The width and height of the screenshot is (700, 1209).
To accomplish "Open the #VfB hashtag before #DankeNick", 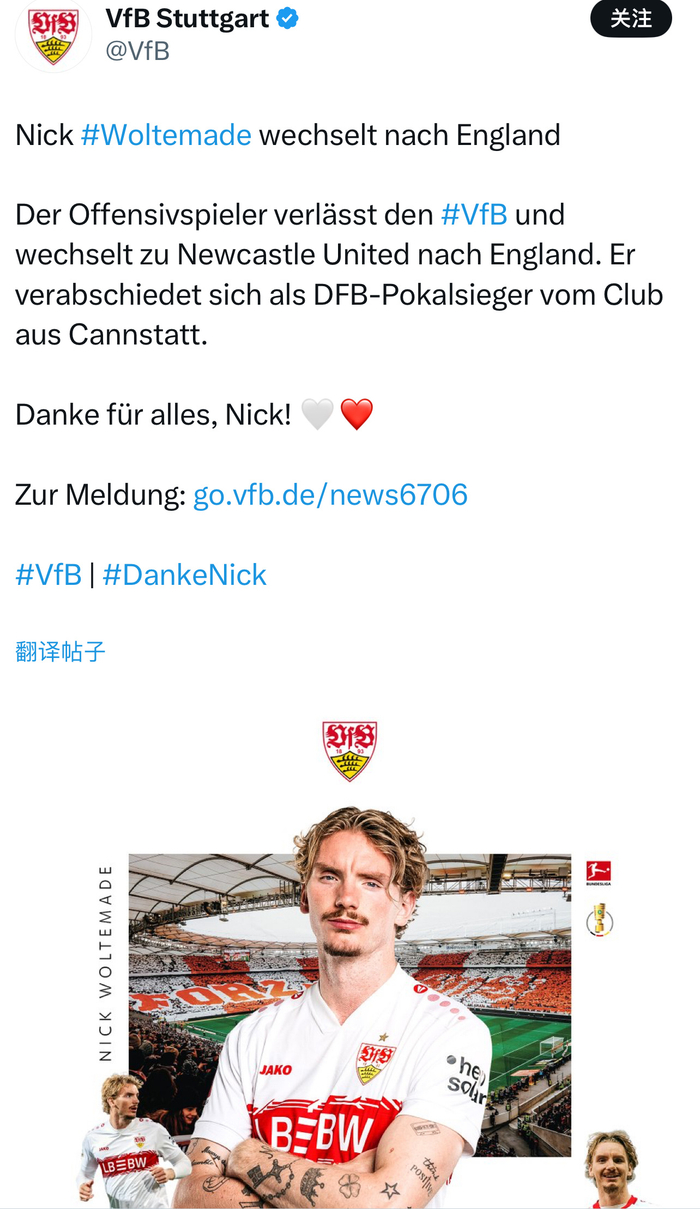I will click(x=48, y=575).
